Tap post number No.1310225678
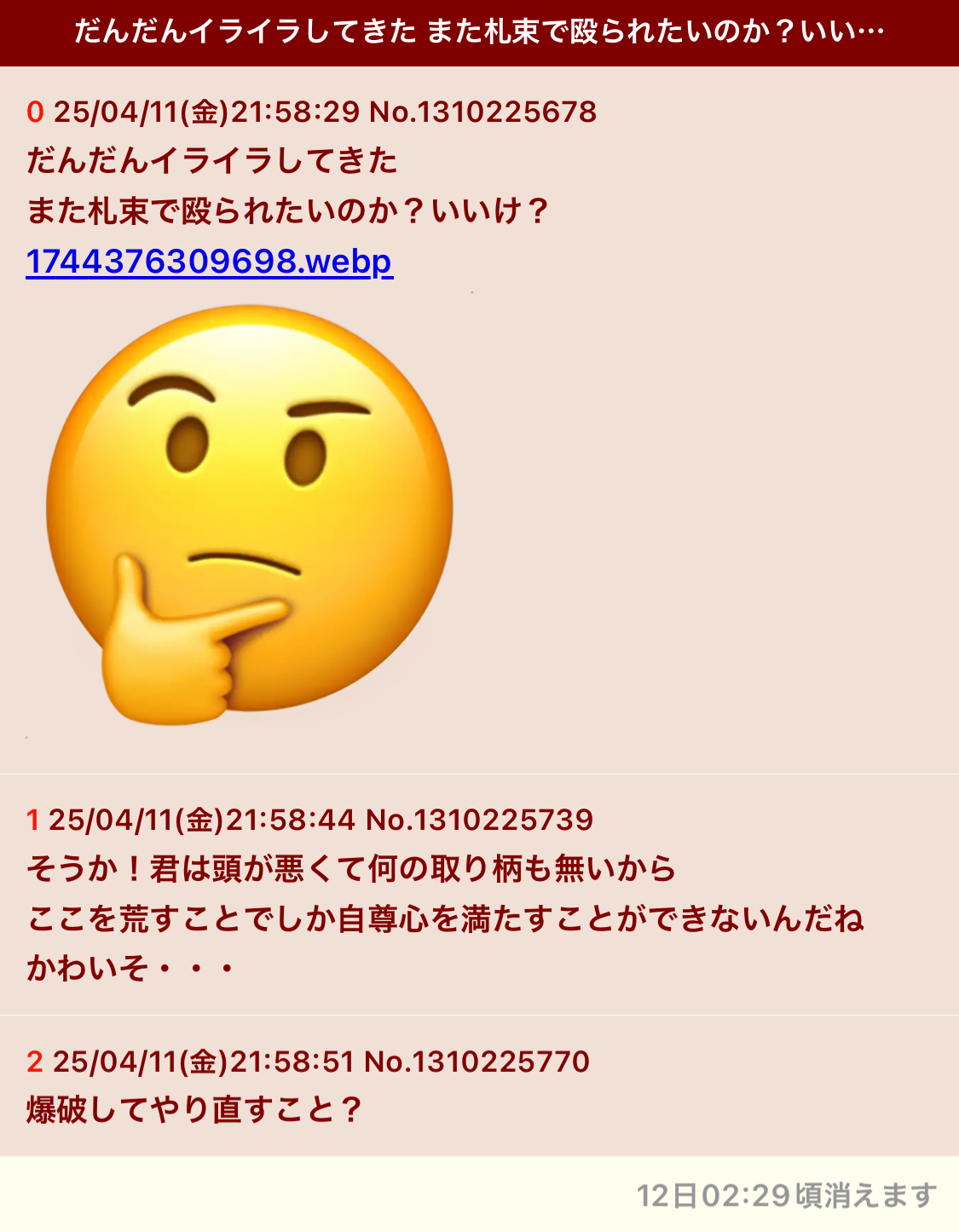The height and width of the screenshot is (1232, 959). [482, 112]
